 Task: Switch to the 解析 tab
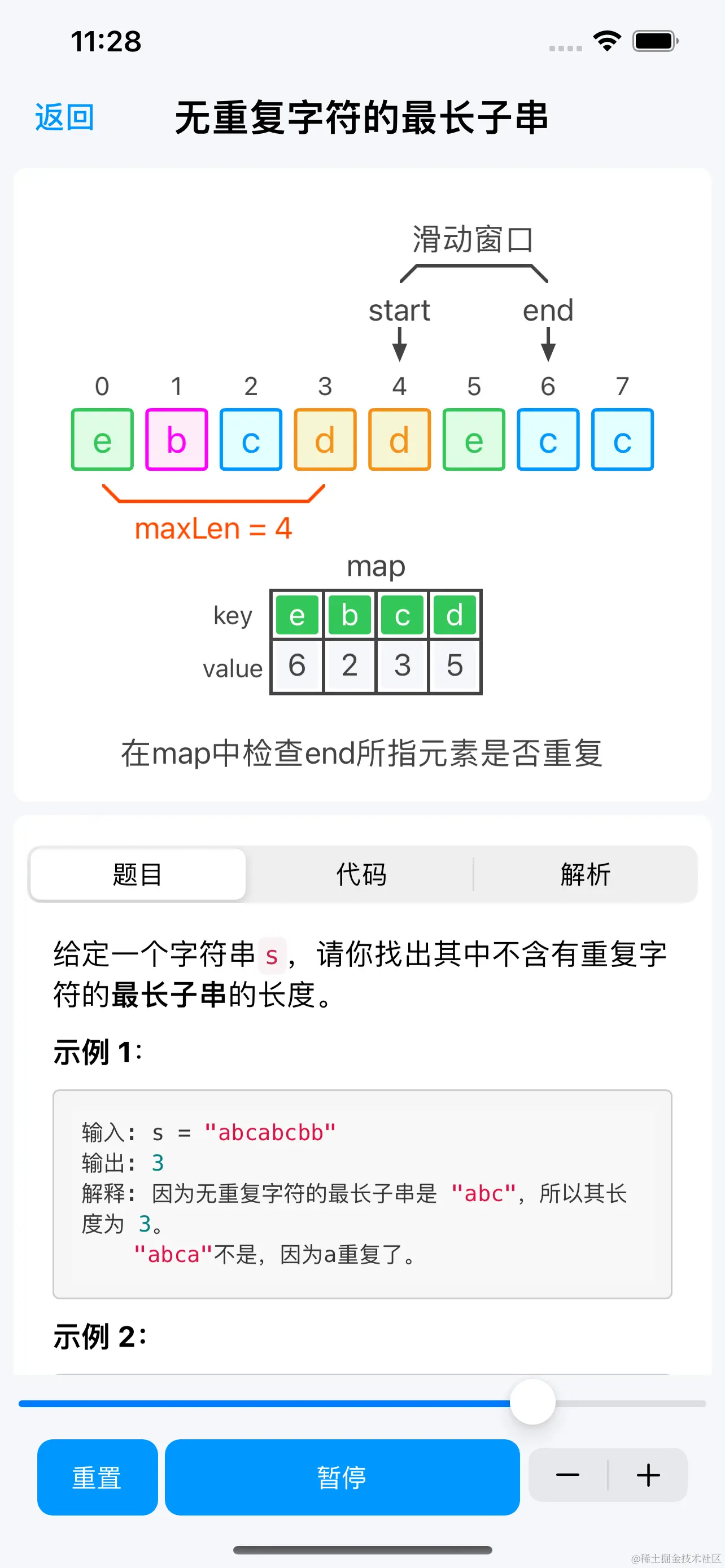point(585,875)
